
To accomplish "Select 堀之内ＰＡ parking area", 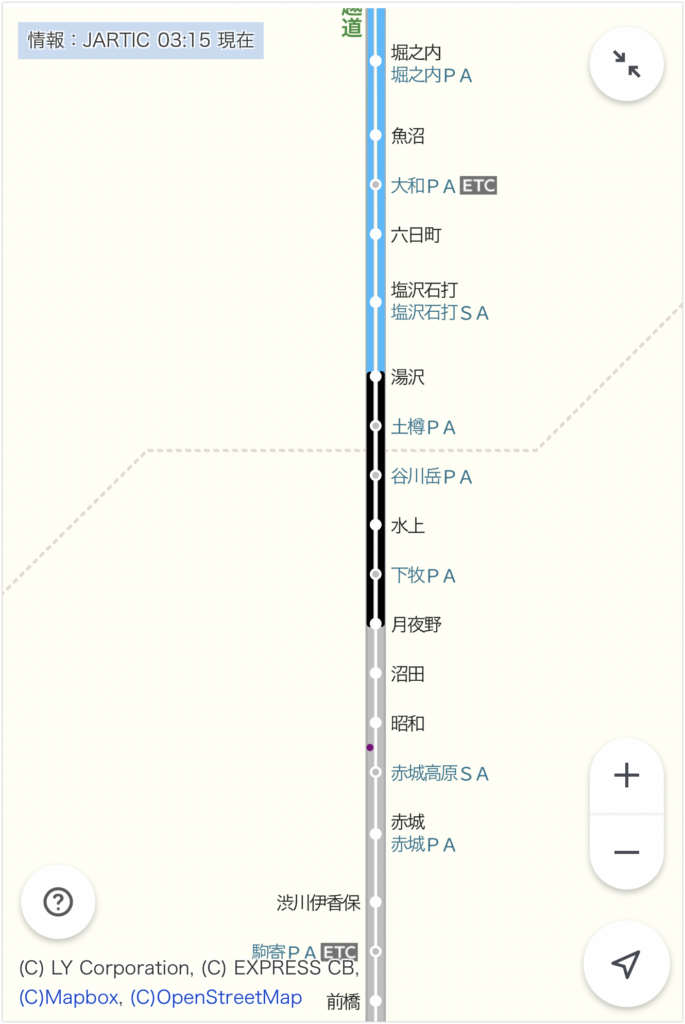I will tap(431, 76).
